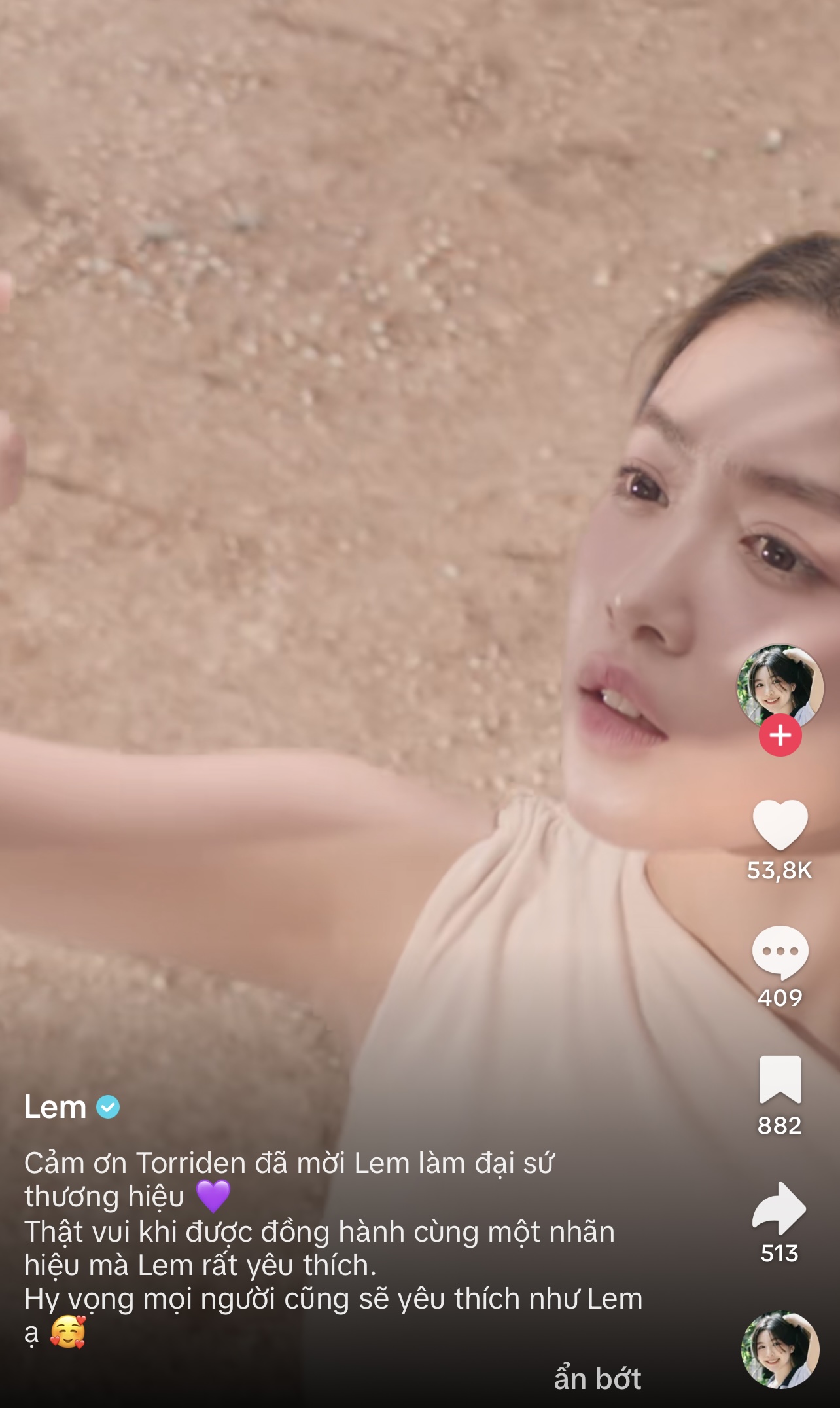Open the comments bubble
Viewport: 840px width, 1408px height.
pos(780,952)
